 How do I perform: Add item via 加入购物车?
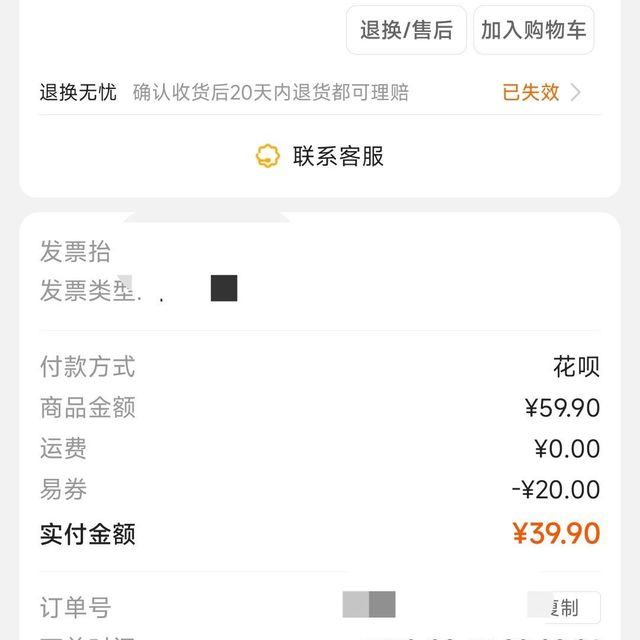(x=534, y=30)
